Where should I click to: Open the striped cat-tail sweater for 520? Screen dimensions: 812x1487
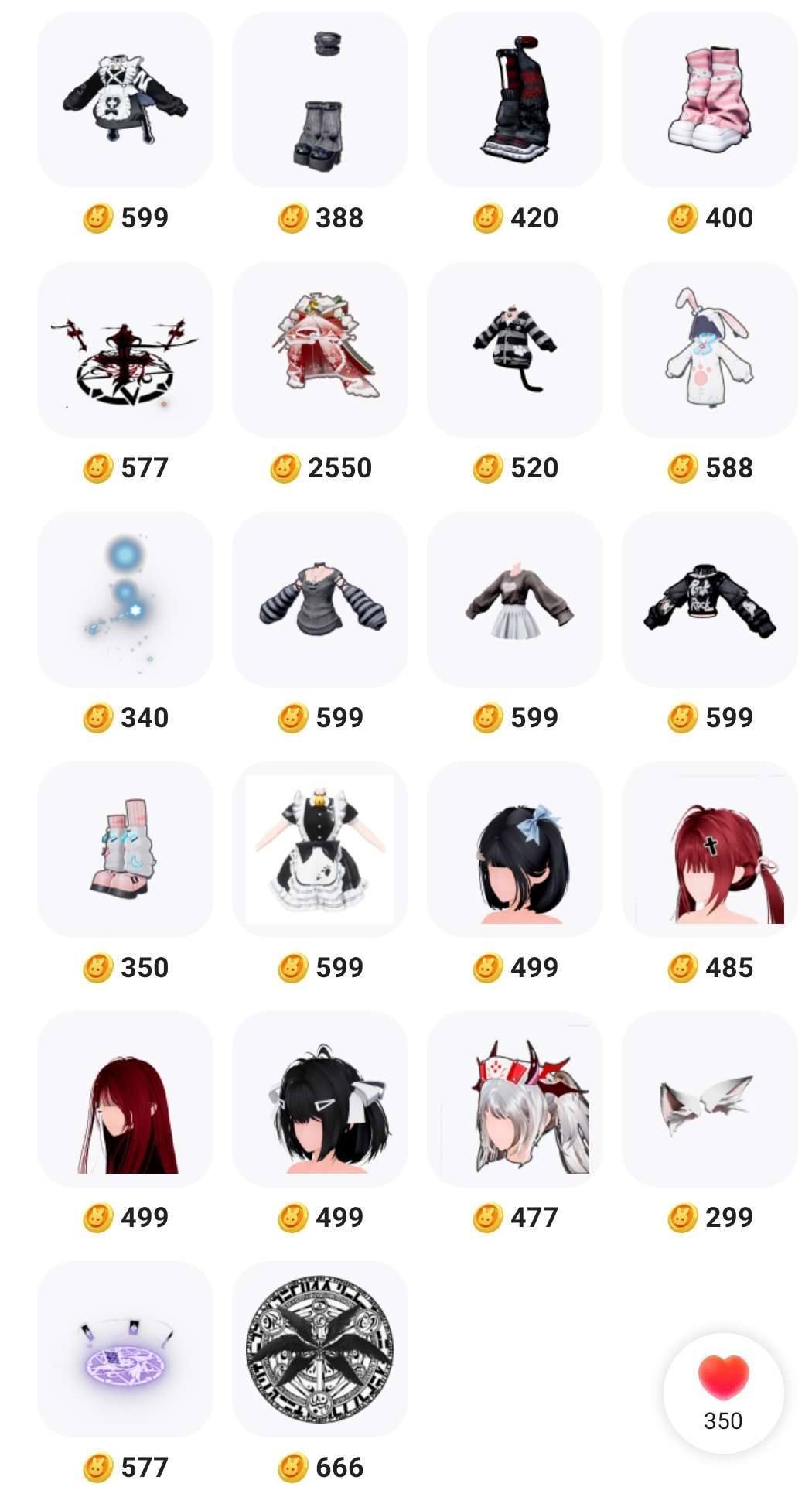pos(515,349)
